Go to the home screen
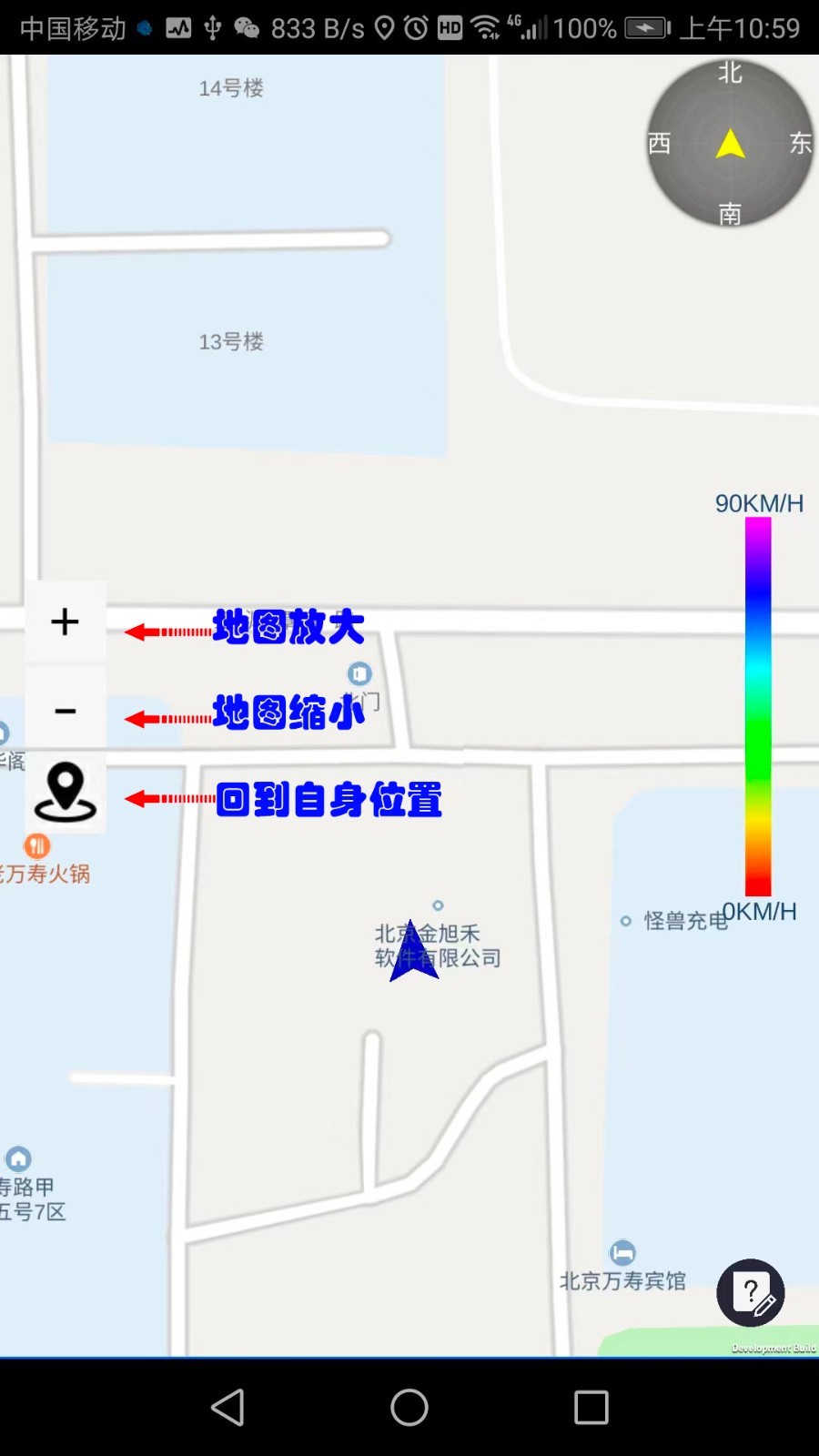The height and width of the screenshot is (1456, 819). point(409,1407)
